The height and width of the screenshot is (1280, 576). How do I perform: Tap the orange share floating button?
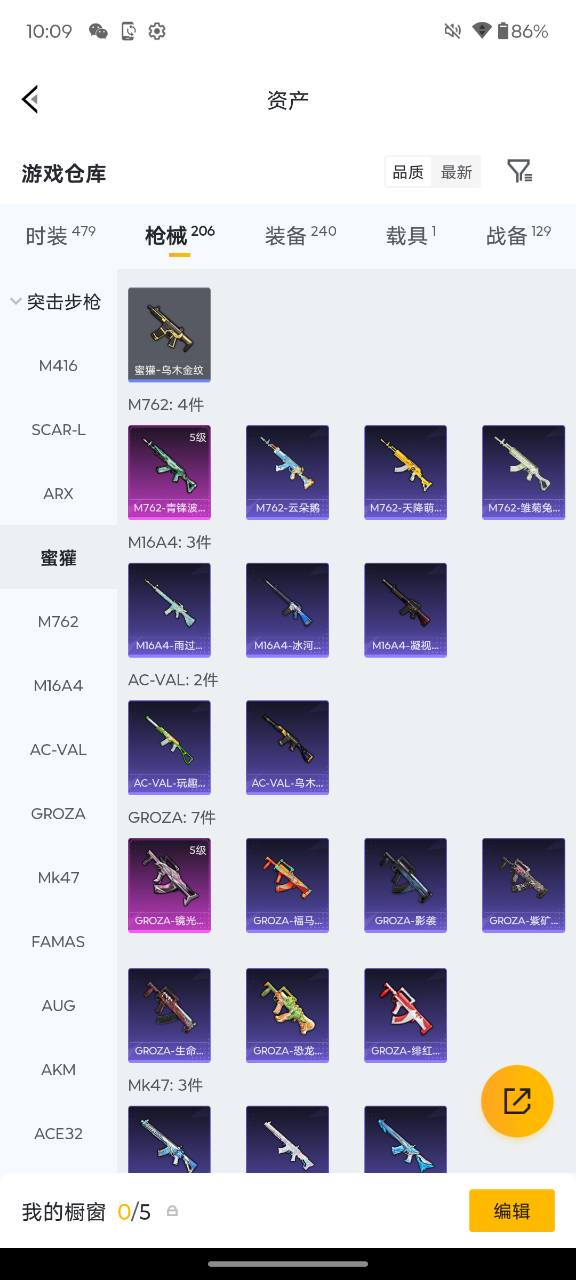click(x=517, y=1101)
